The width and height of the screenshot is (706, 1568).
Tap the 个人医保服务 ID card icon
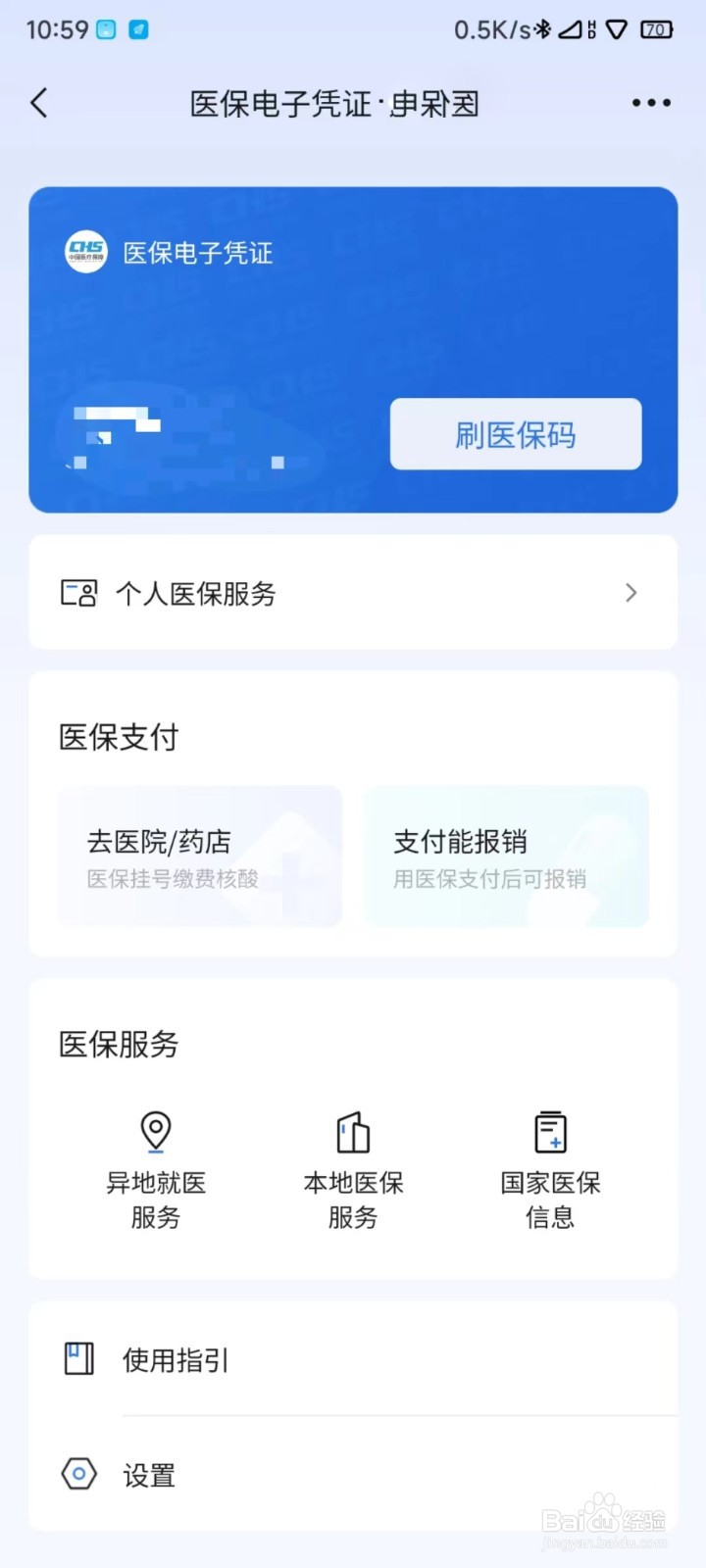(77, 593)
